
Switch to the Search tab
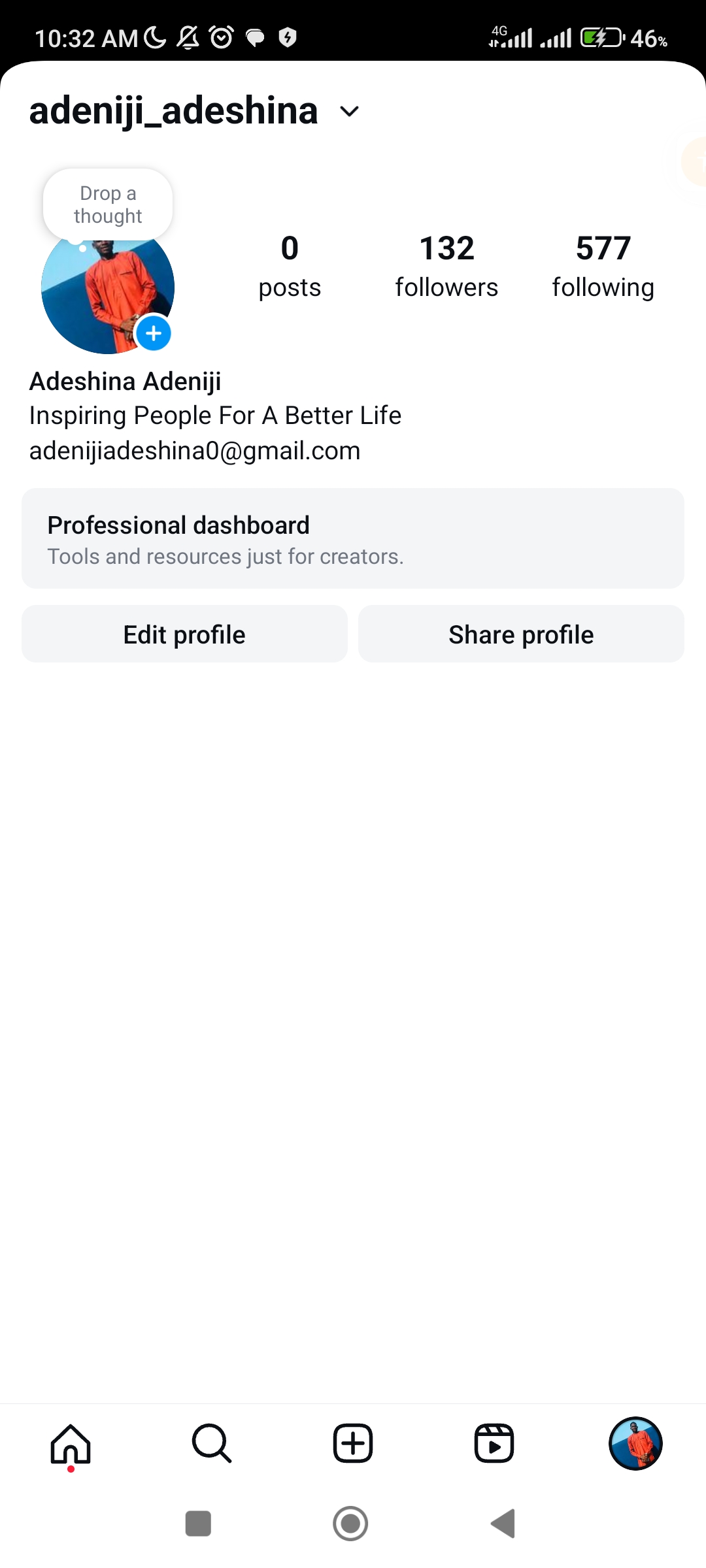pyautogui.click(x=212, y=1444)
